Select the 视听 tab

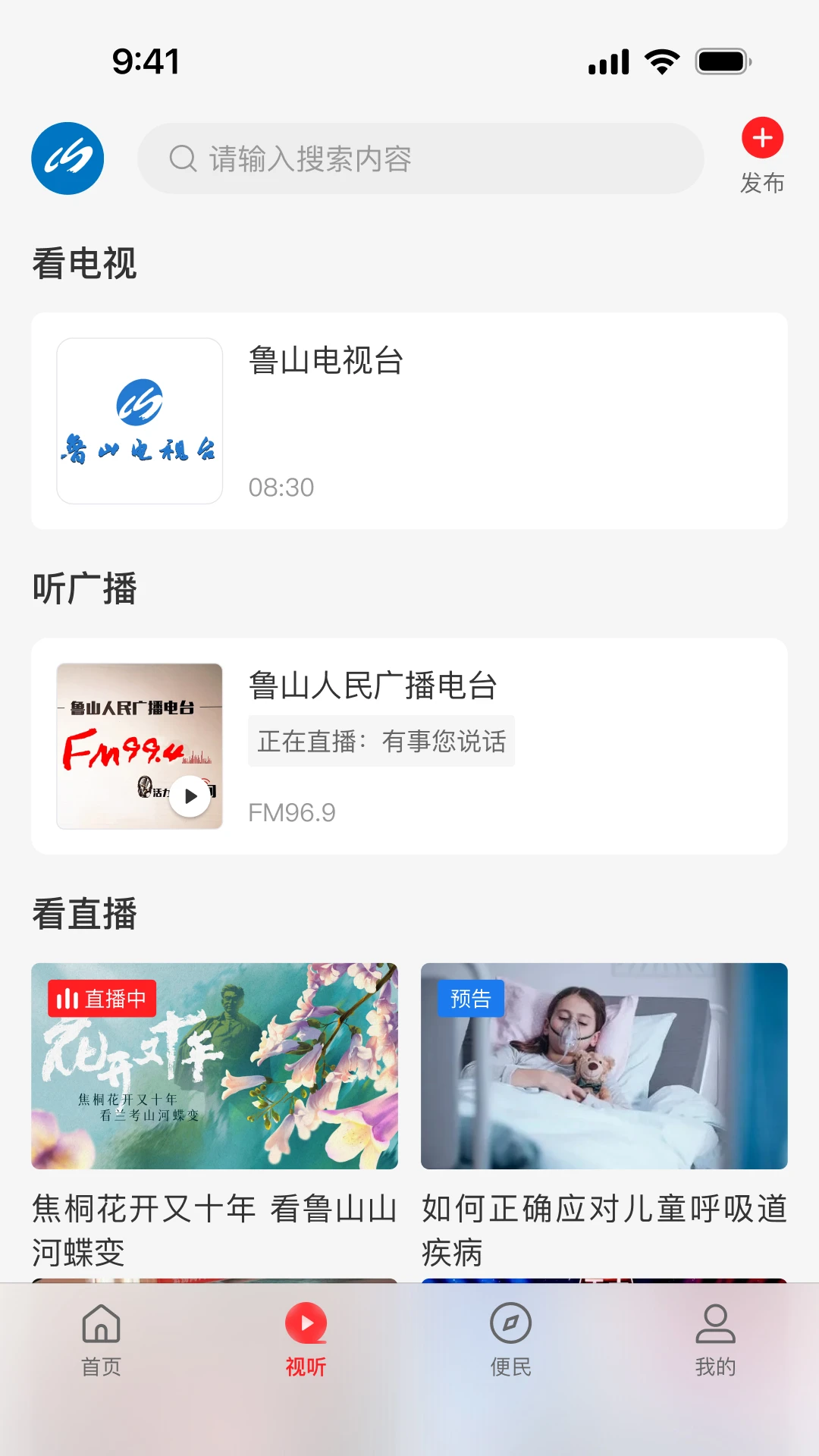(306, 1340)
